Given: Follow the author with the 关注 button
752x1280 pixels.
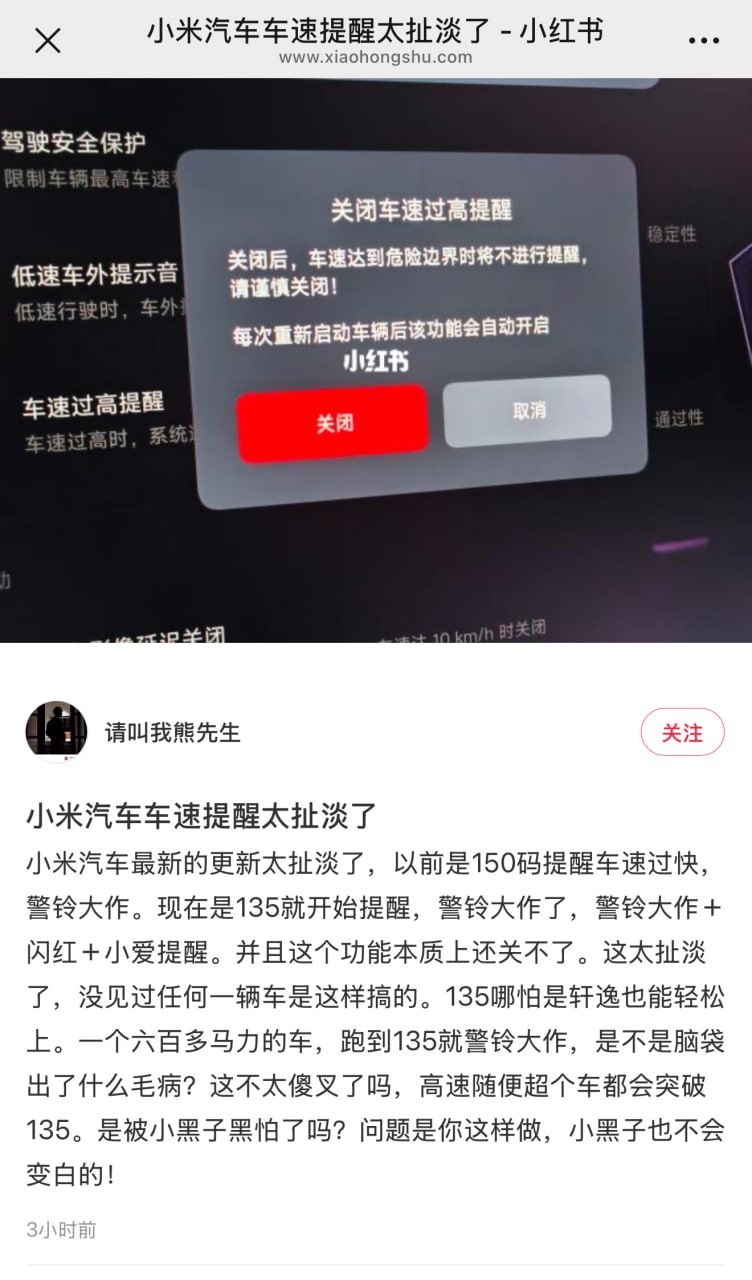Looking at the screenshot, I should [x=682, y=733].
